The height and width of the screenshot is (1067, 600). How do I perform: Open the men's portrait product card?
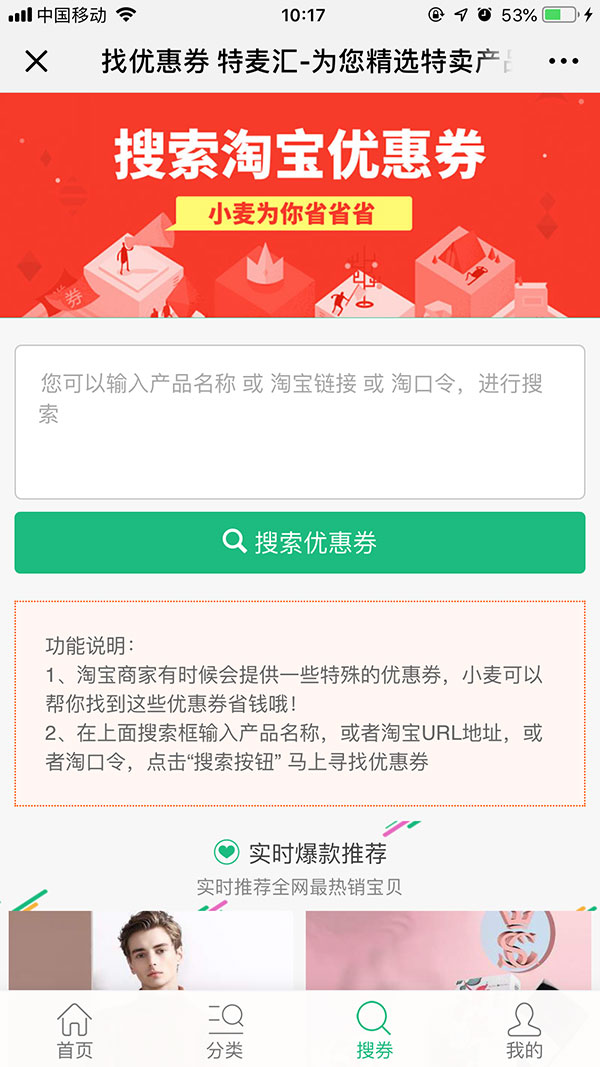point(150,950)
